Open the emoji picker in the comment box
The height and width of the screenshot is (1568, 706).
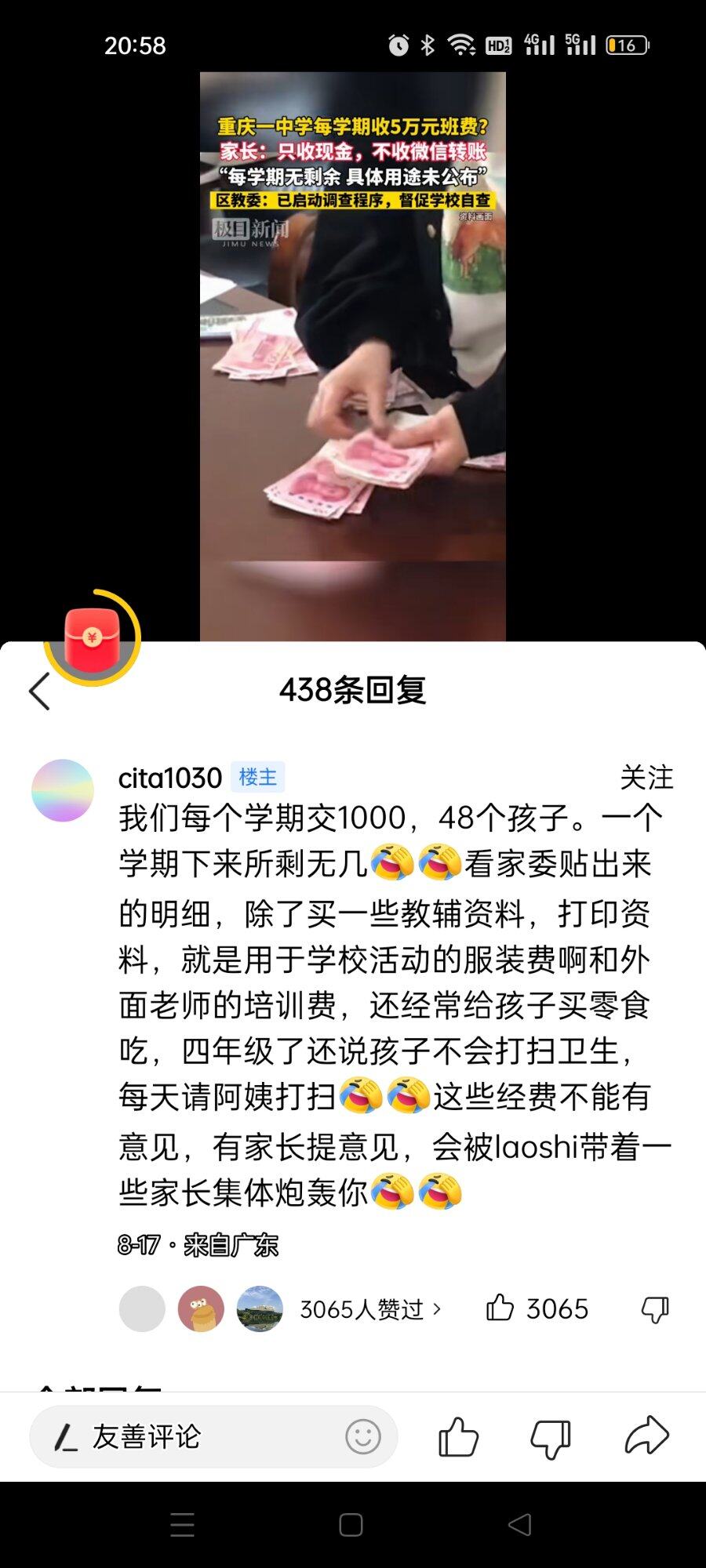tap(362, 1437)
